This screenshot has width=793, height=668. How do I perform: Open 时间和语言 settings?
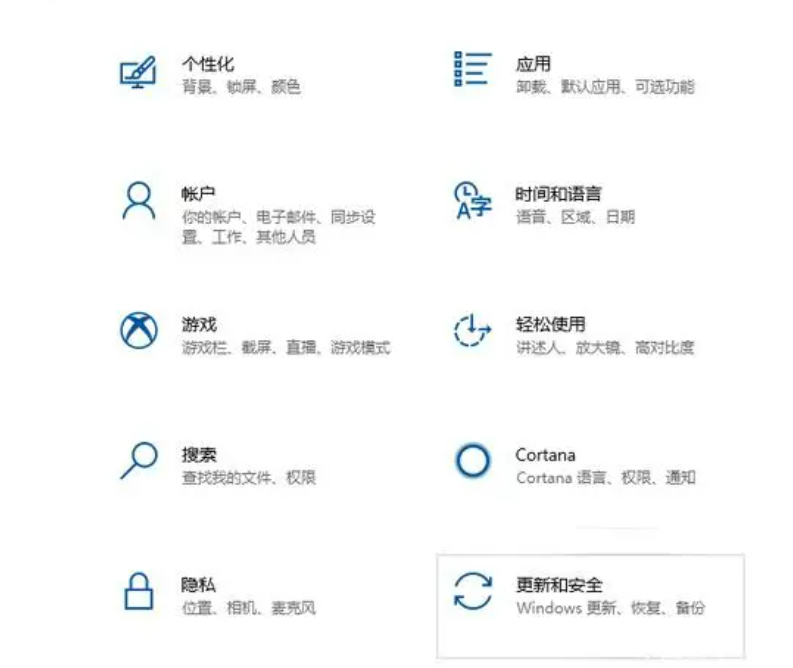pyautogui.click(x=558, y=194)
